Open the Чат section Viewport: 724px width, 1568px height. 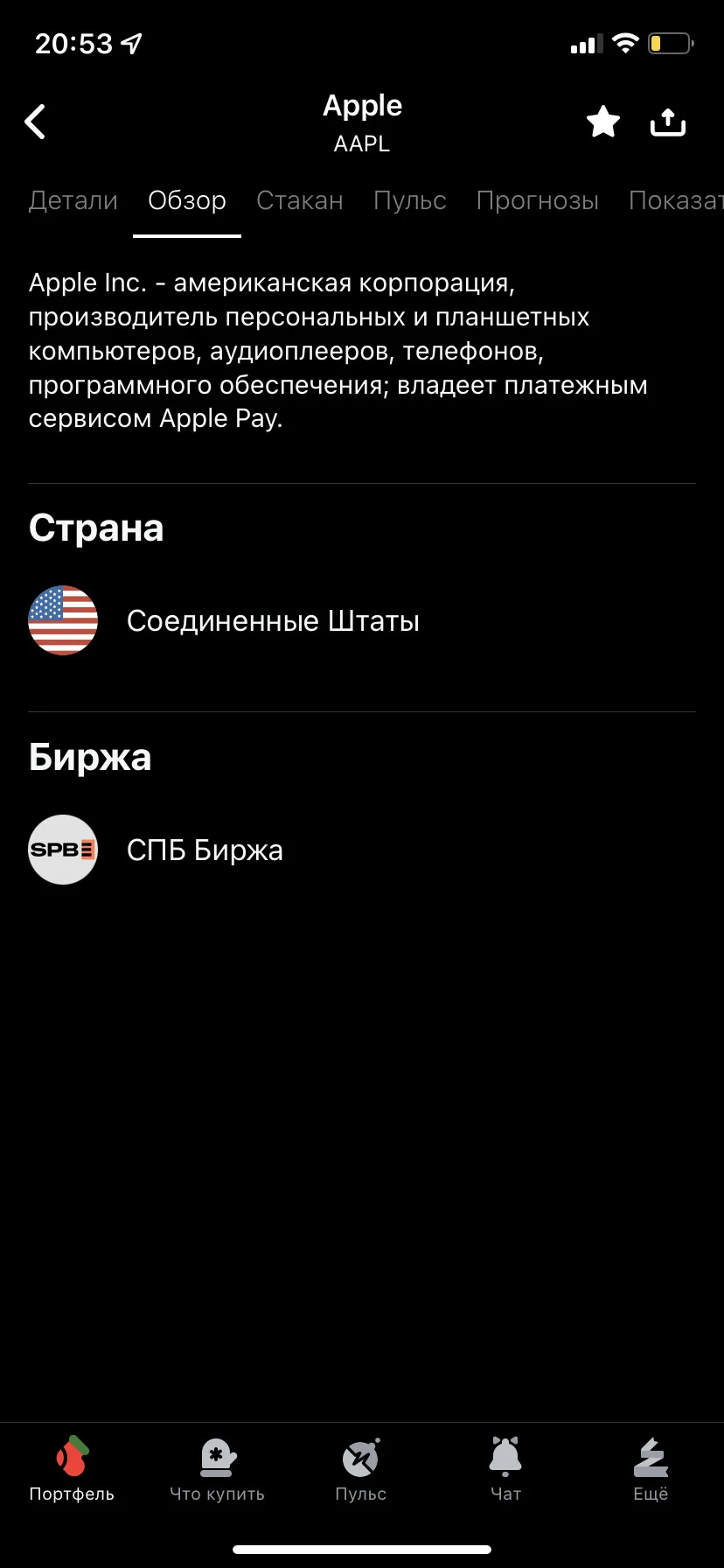tap(505, 1470)
